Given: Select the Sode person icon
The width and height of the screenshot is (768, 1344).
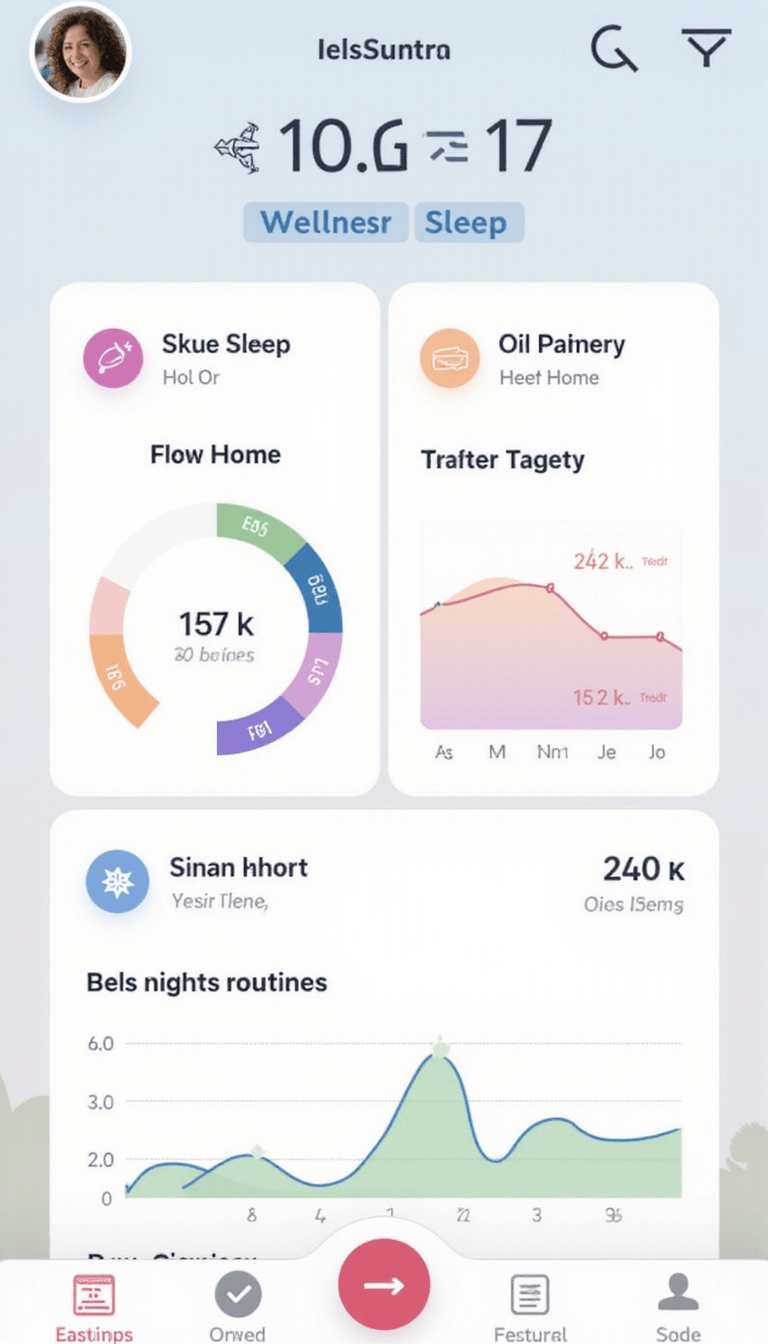Looking at the screenshot, I should tap(678, 1293).
